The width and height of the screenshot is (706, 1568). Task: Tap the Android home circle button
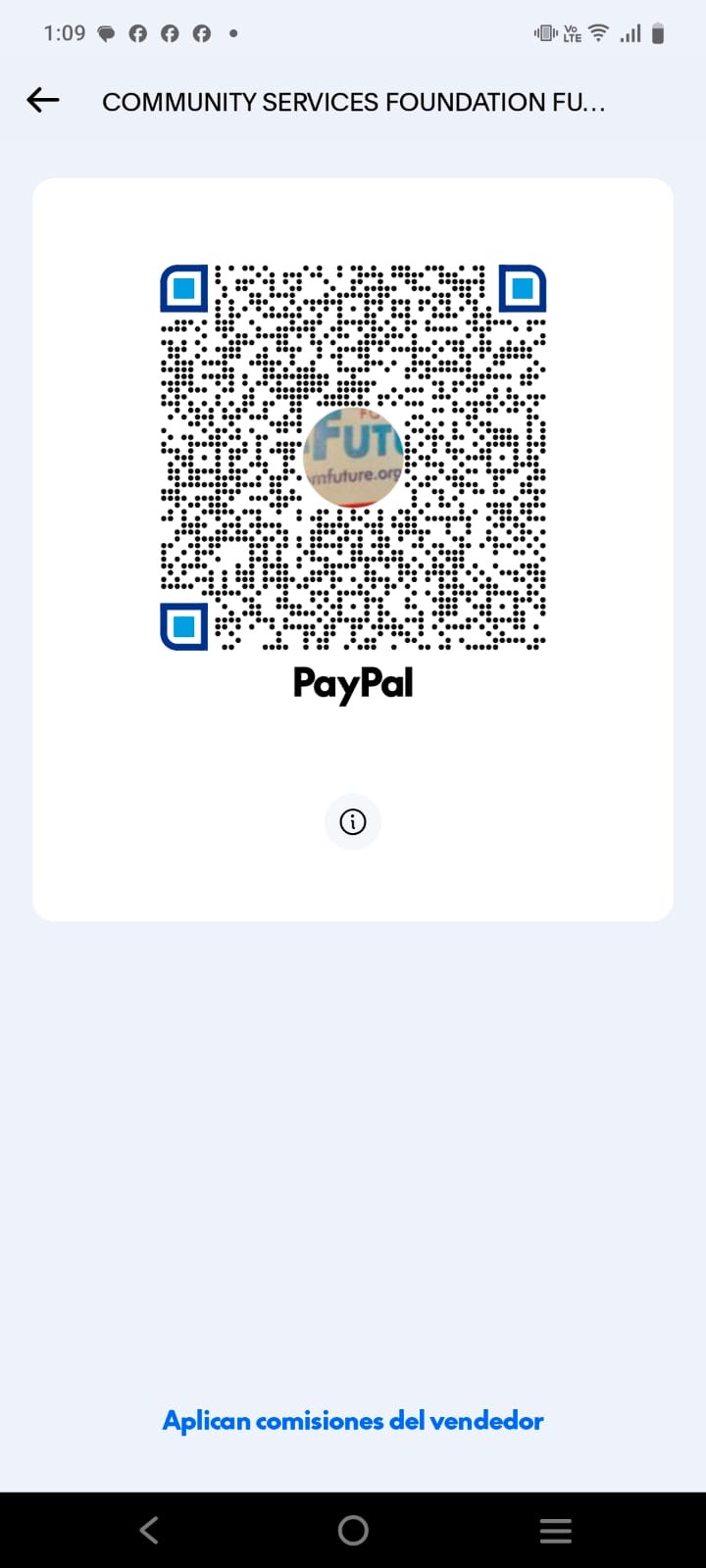(x=352, y=1529)
